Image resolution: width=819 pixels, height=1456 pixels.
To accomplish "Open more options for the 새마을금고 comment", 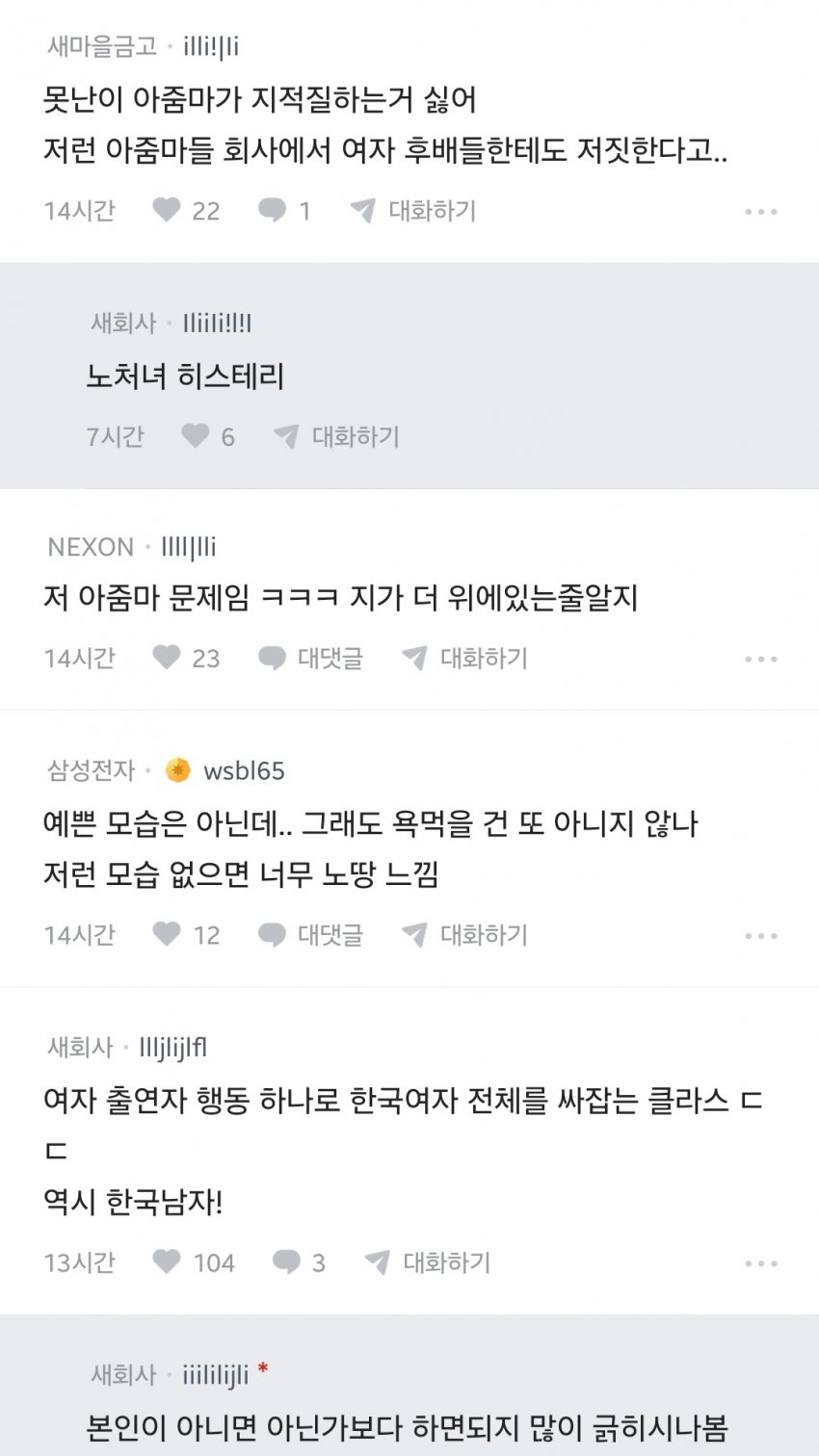I will pos(760,212).
